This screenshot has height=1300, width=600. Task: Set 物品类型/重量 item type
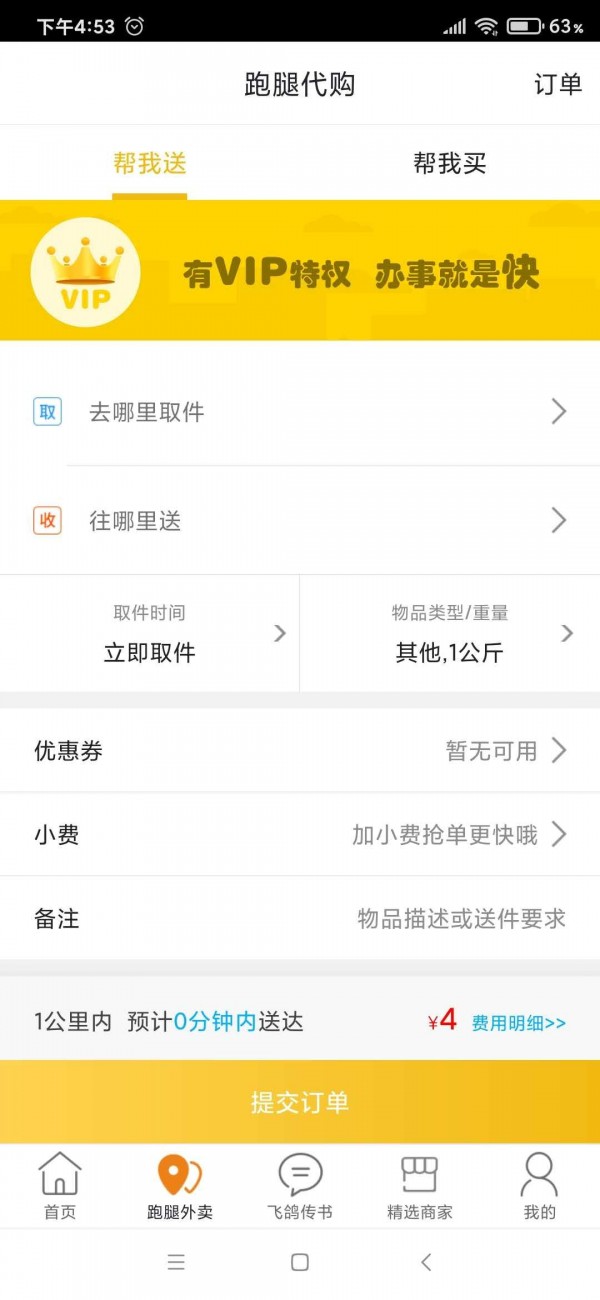pos(450,633)
